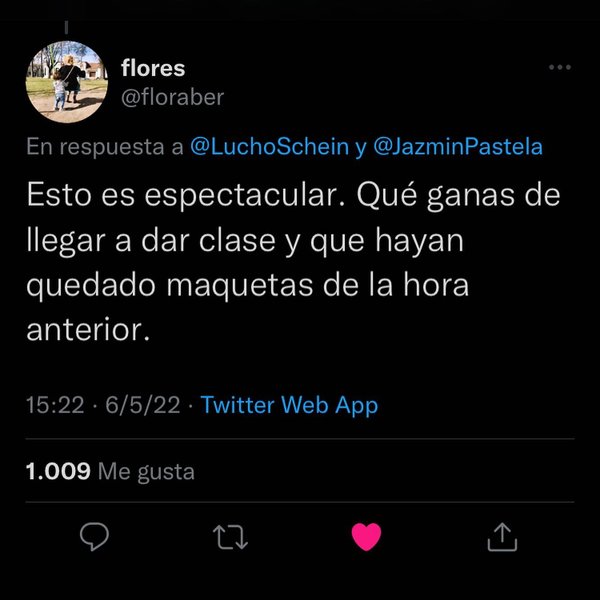
Task: Share this tweet
Action: pos(501,537)
